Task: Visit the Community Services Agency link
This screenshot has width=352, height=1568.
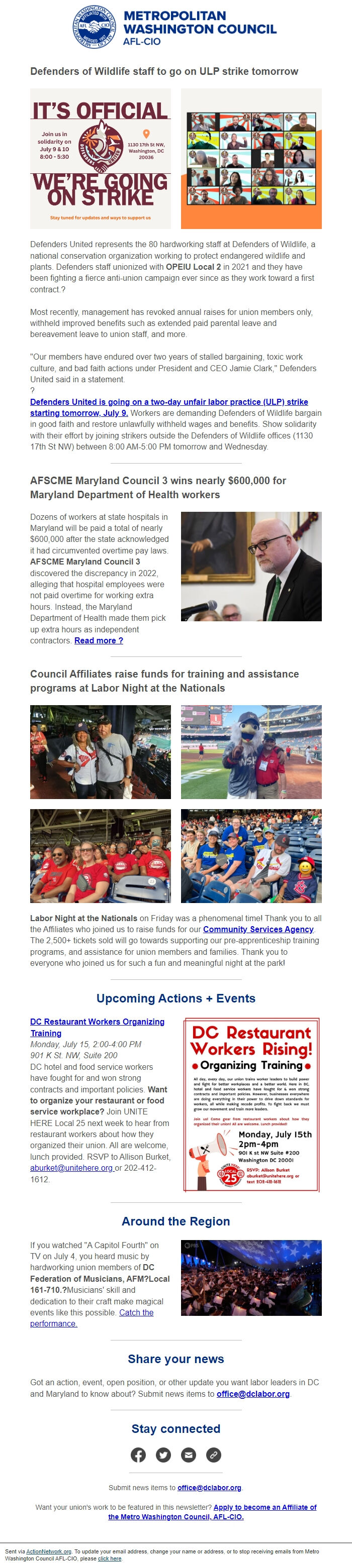Action: pos(257,929)
